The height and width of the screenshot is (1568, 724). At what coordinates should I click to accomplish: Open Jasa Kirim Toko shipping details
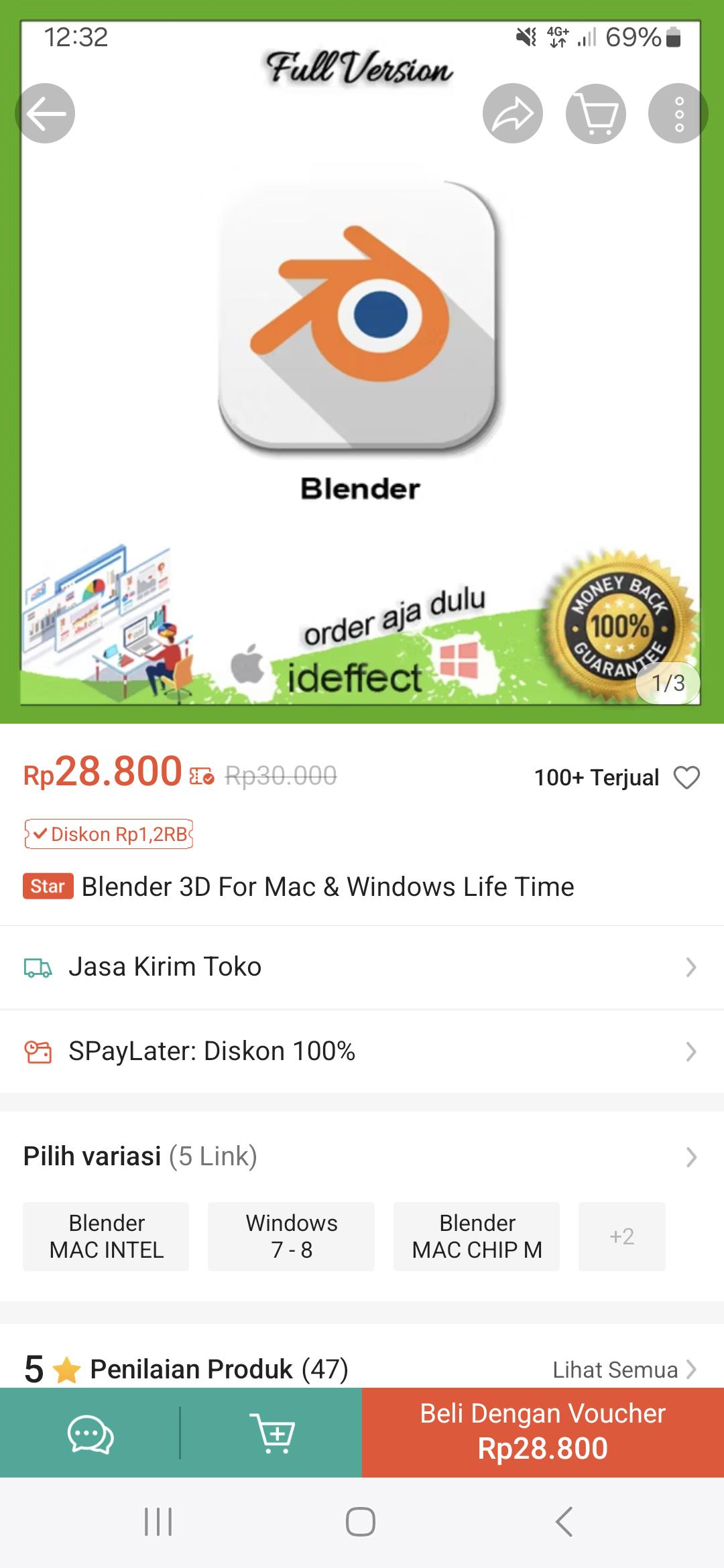pyautogui.click(x=362, y=967)
